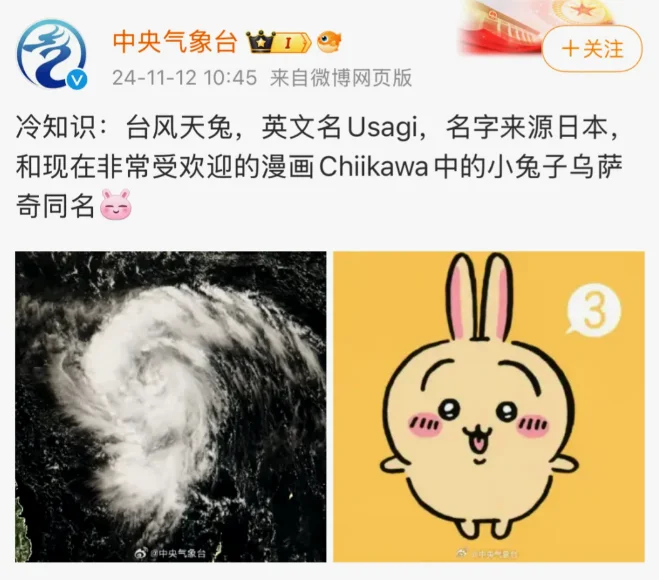The image size is (659, 580).
Task: View the cartoon rabbit image
Action: pos(488,406)
